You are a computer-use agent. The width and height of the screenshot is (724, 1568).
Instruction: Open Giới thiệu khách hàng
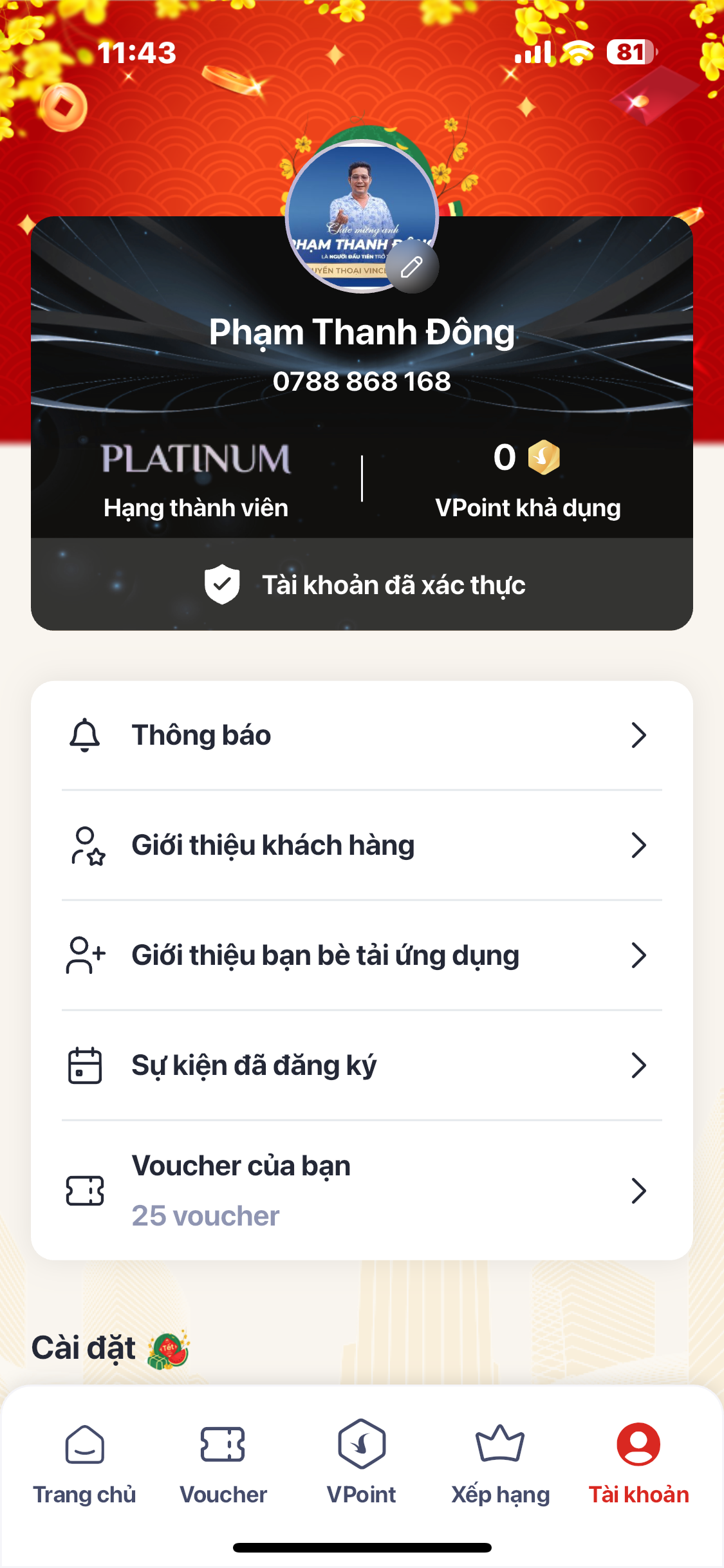pyautogui.click(x=362, y=845)
